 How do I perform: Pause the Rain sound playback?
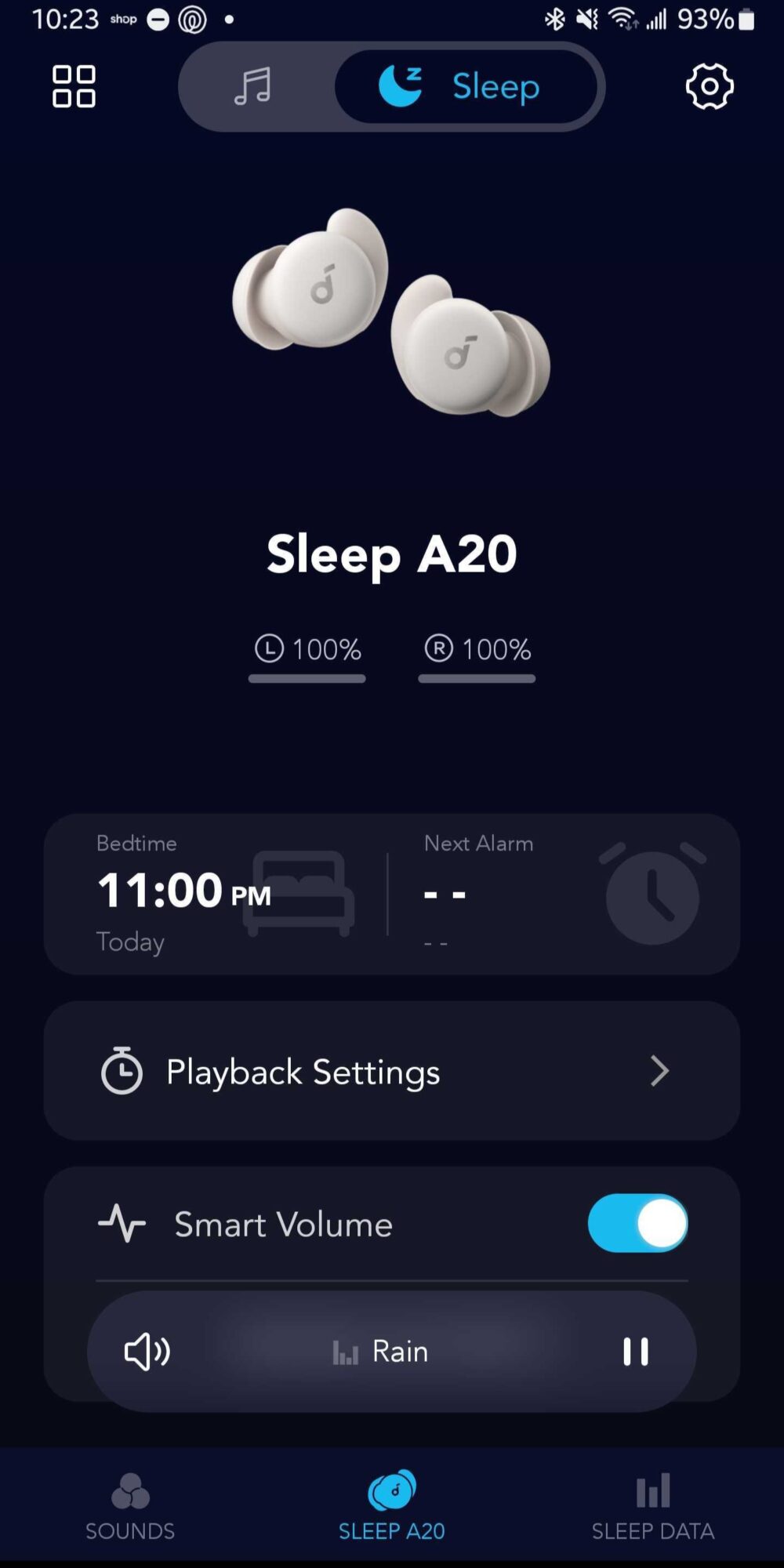tap(636, 1350)
